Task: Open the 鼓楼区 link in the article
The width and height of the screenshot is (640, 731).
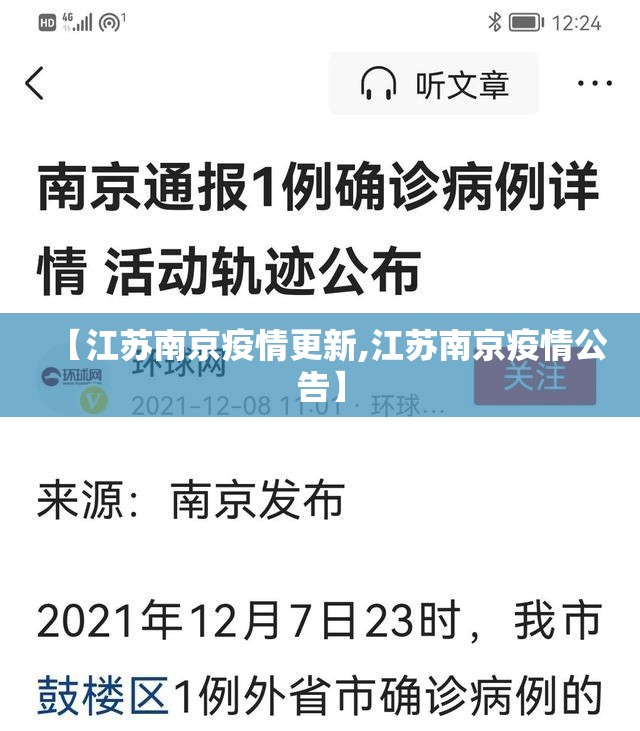Action: tap(103, 694)
